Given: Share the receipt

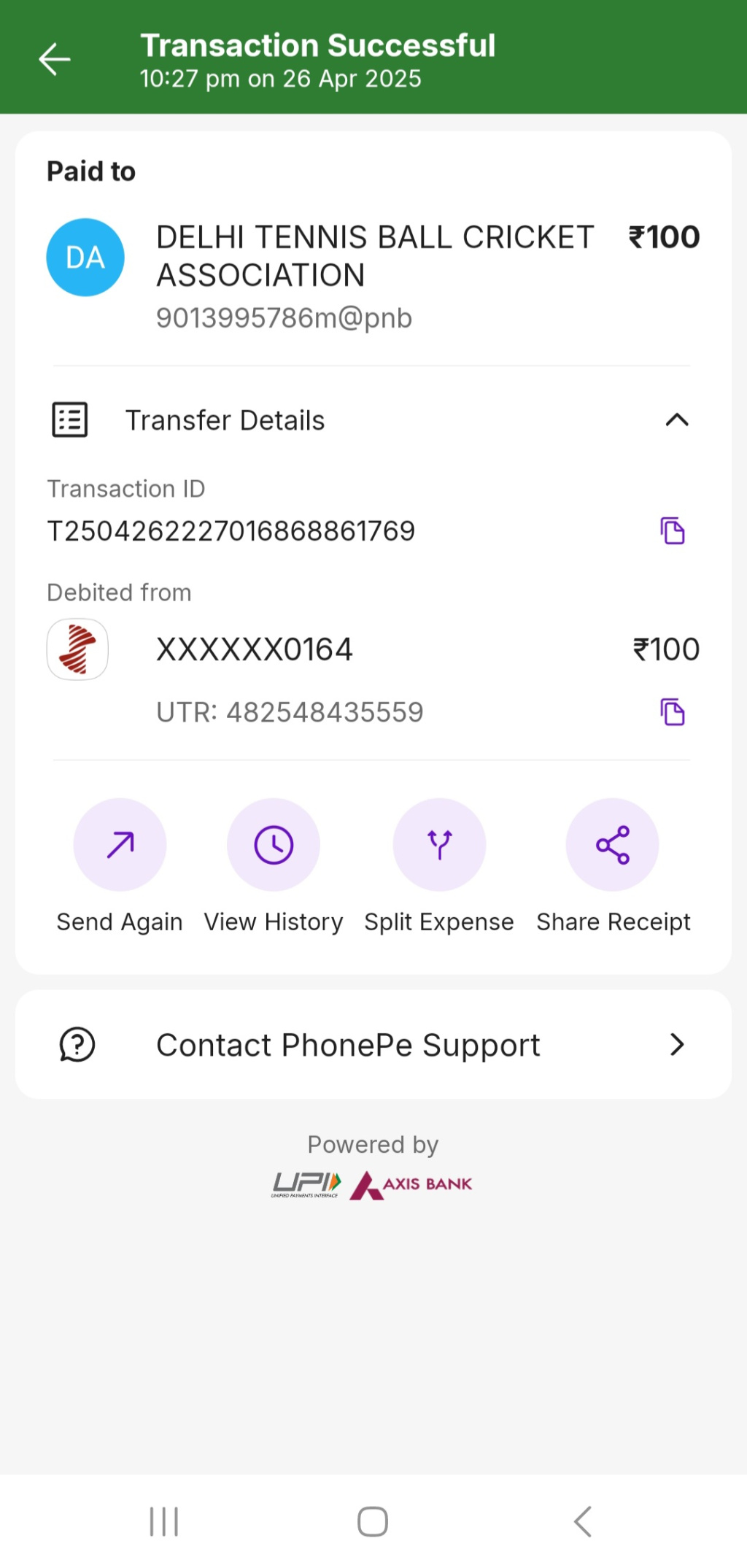Looking at the screenshot, I should 613,845.
